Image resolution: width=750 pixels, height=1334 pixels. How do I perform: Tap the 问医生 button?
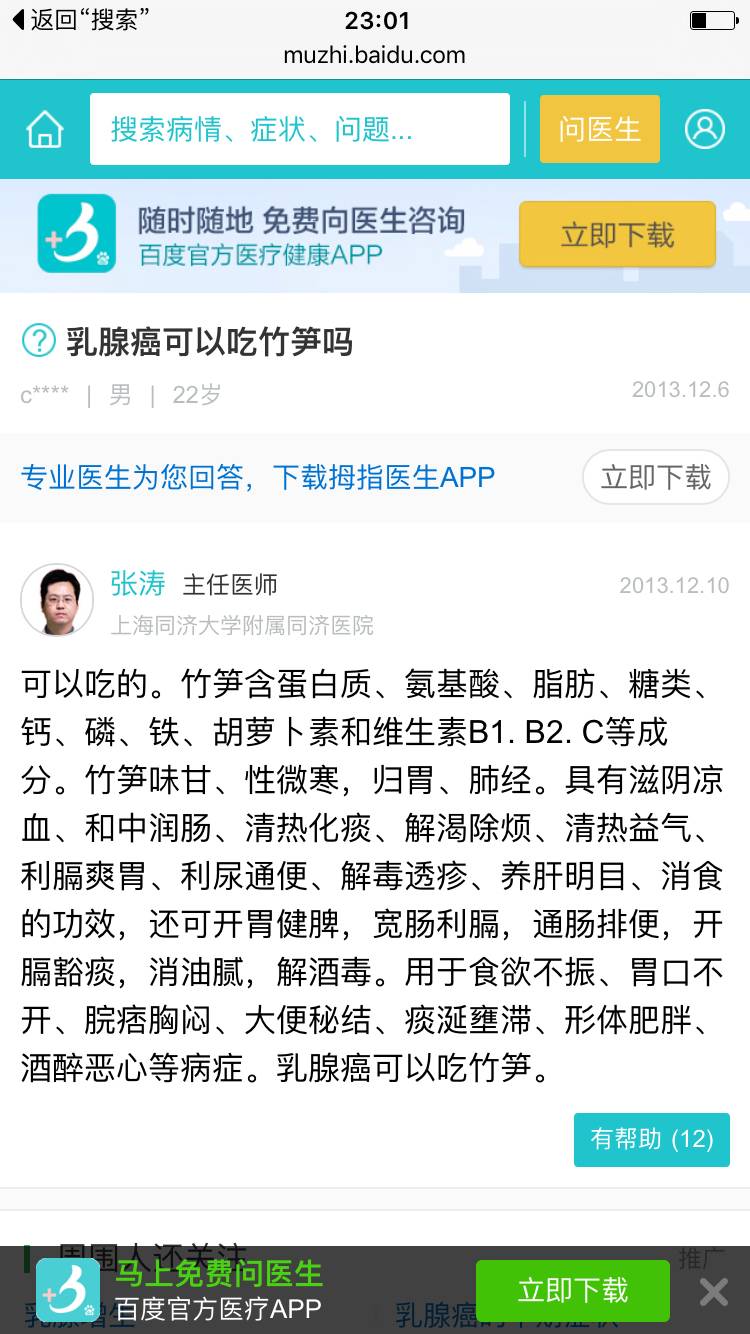point(599,130)
